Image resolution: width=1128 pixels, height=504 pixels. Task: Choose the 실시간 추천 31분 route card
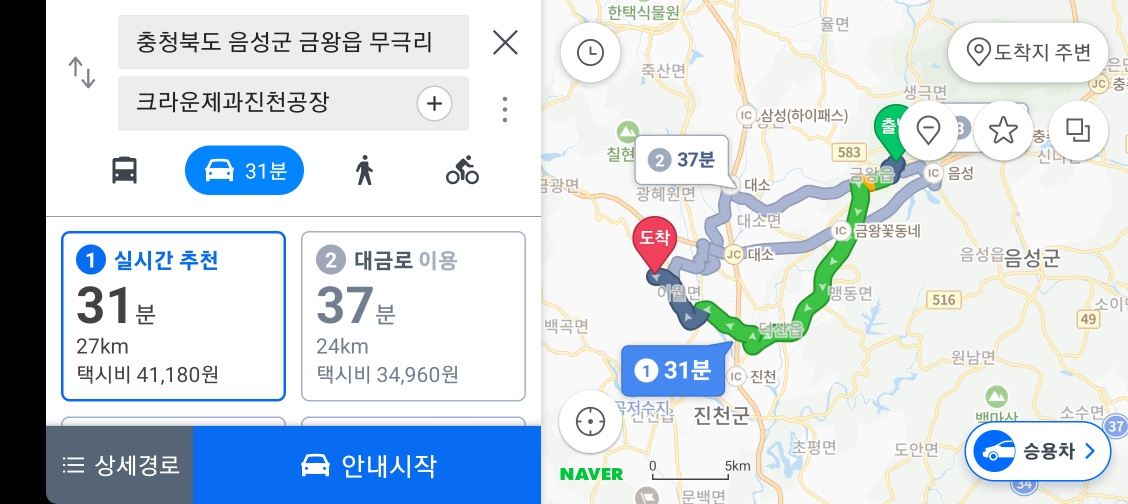click(173, 316)
